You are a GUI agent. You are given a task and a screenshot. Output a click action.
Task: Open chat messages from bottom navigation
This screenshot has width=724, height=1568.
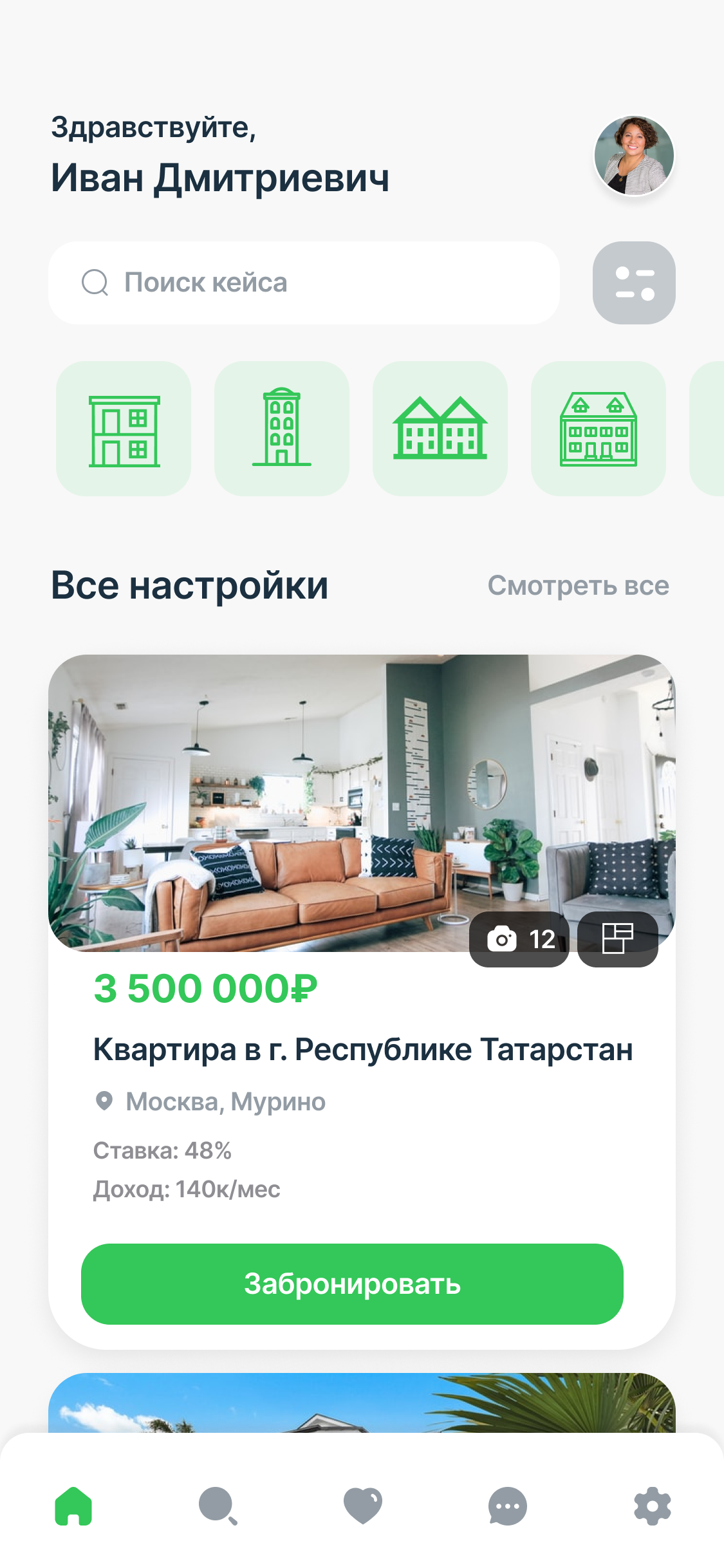pos(507,1505)
